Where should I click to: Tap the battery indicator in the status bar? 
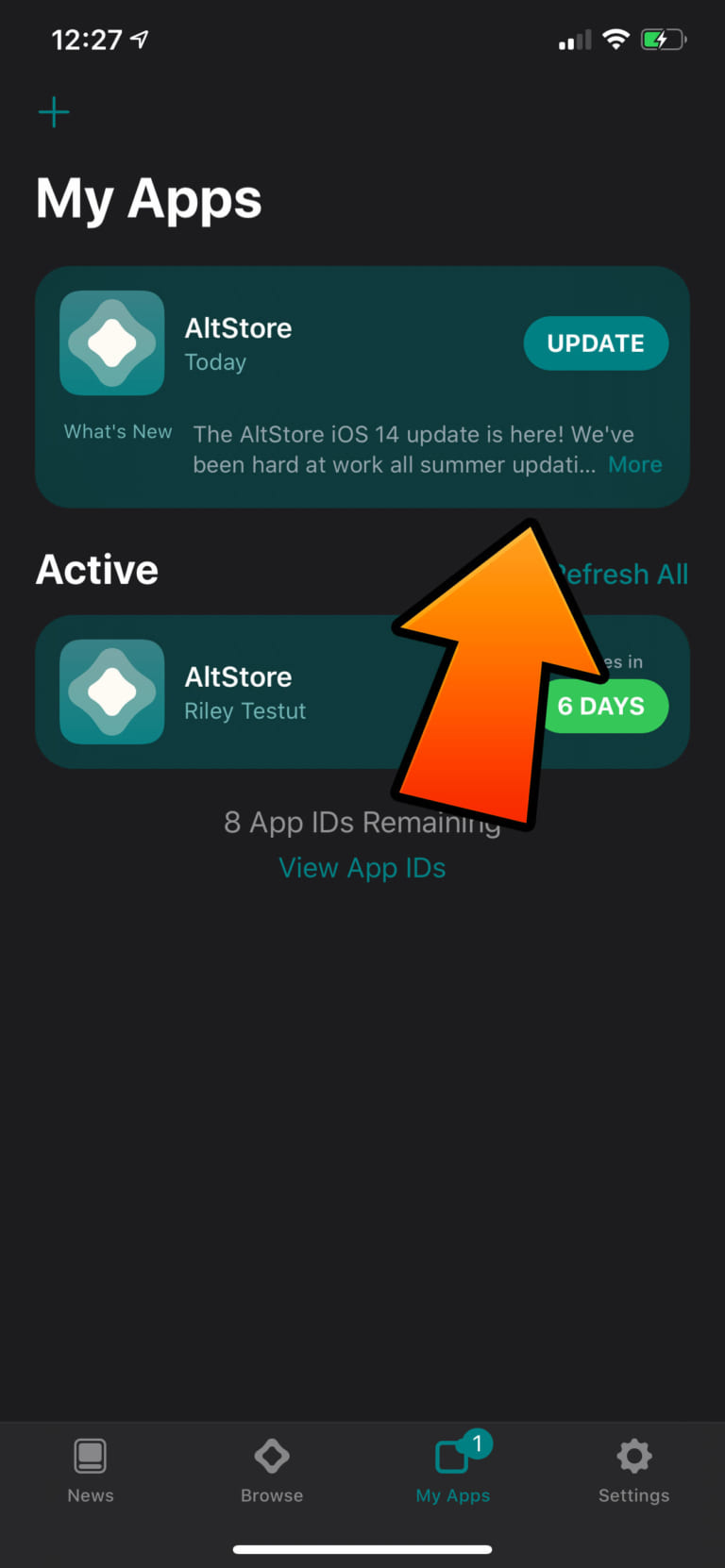[x=664, y=39]
